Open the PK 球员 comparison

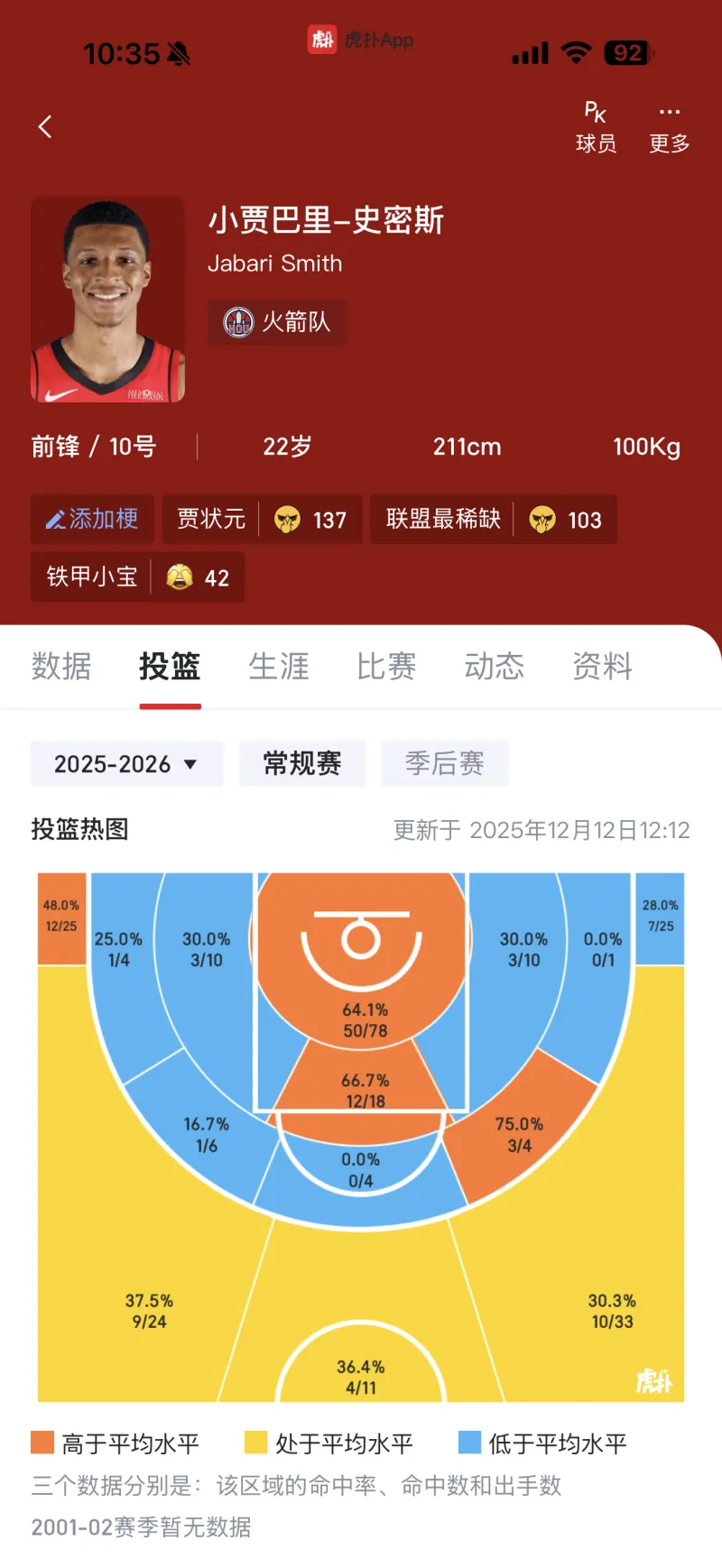[x=596, y=127]
